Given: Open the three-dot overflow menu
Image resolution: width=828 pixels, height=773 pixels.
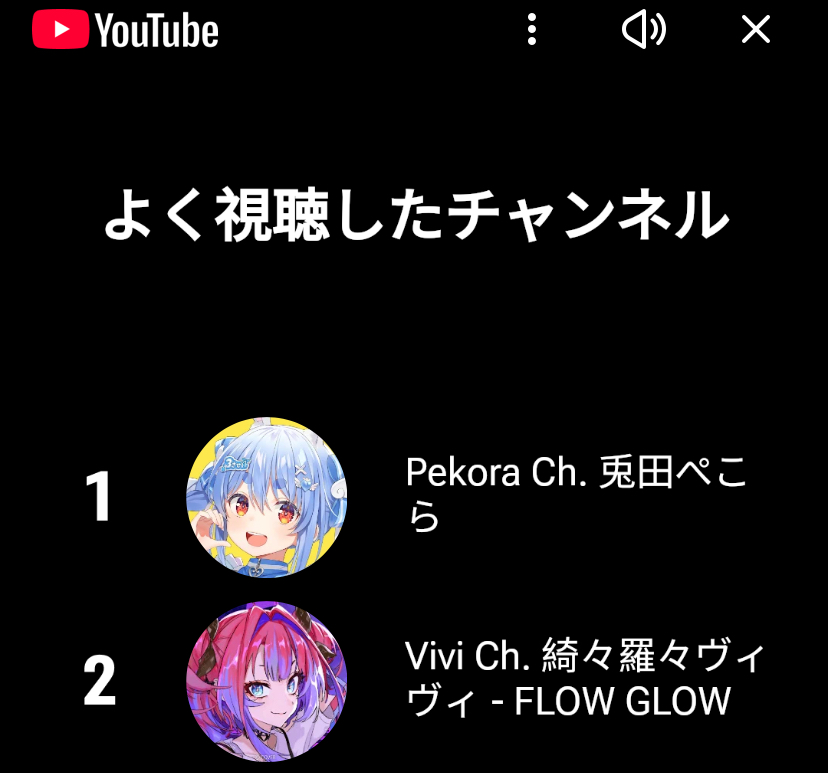Looking at the screenshot, I should pyautogui.click(x=532, y=30).
